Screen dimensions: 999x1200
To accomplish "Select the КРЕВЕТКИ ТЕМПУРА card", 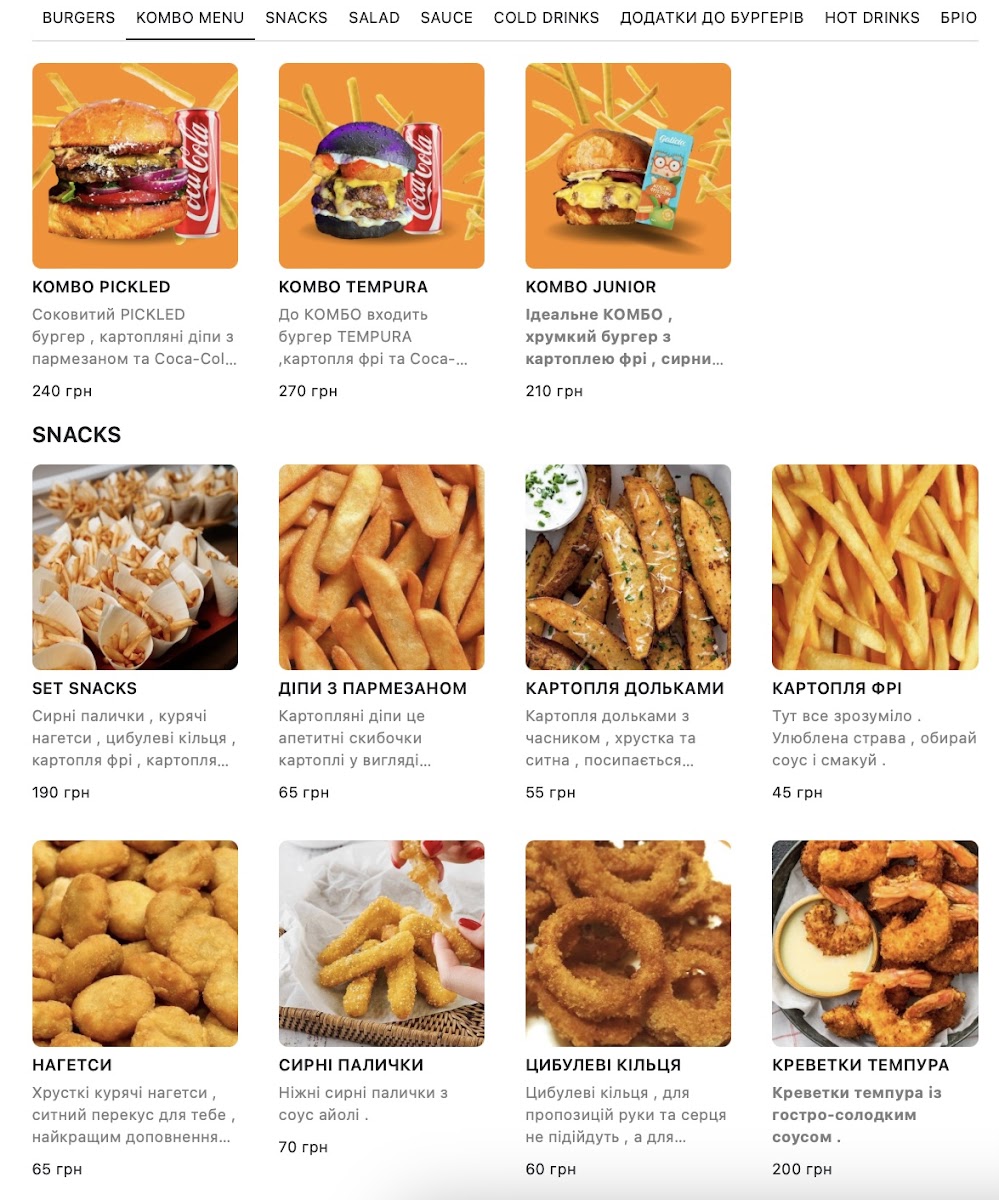I will tap(874, 943).
